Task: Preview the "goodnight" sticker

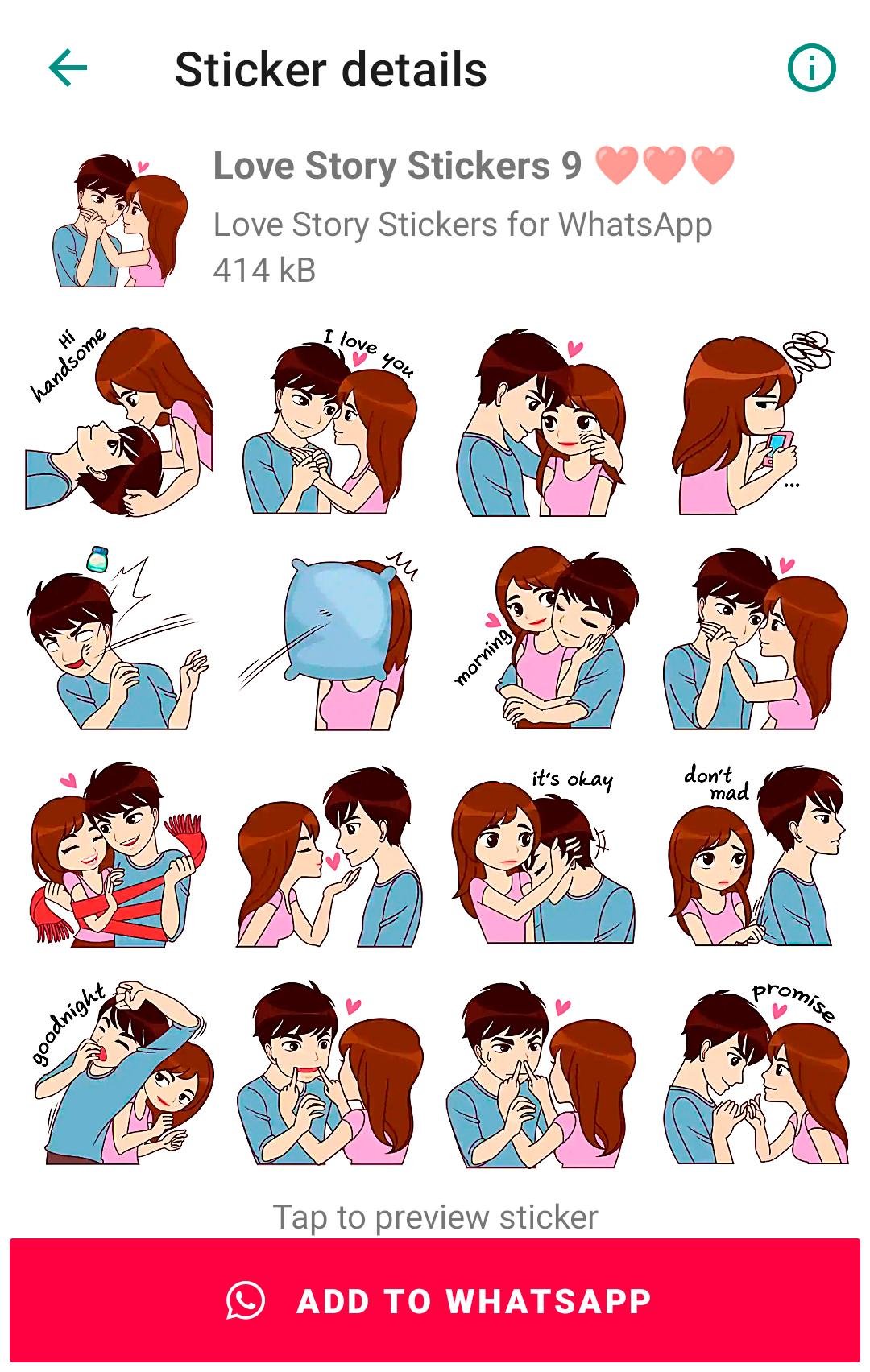Action: click(x=119, y=1072)
